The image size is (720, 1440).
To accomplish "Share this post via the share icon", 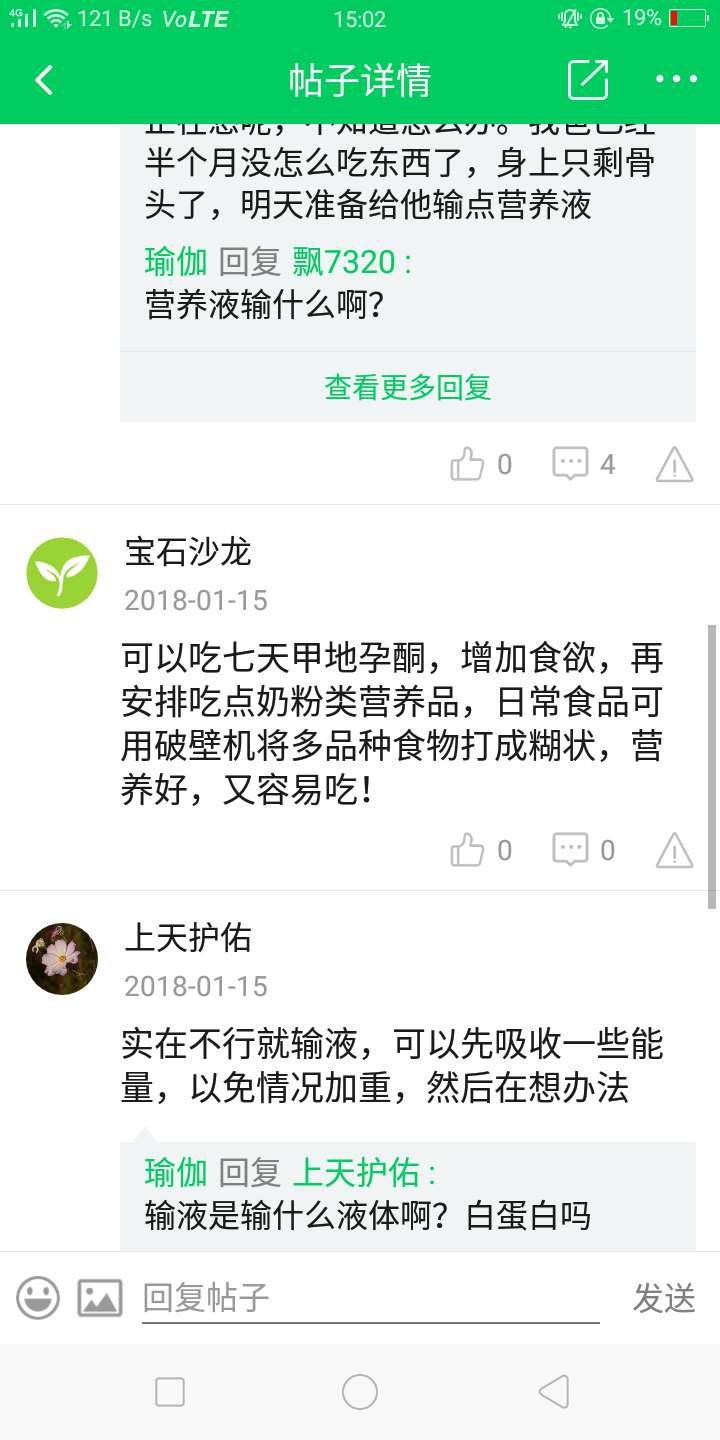I will pyautogui.click(x=588, y=80).
